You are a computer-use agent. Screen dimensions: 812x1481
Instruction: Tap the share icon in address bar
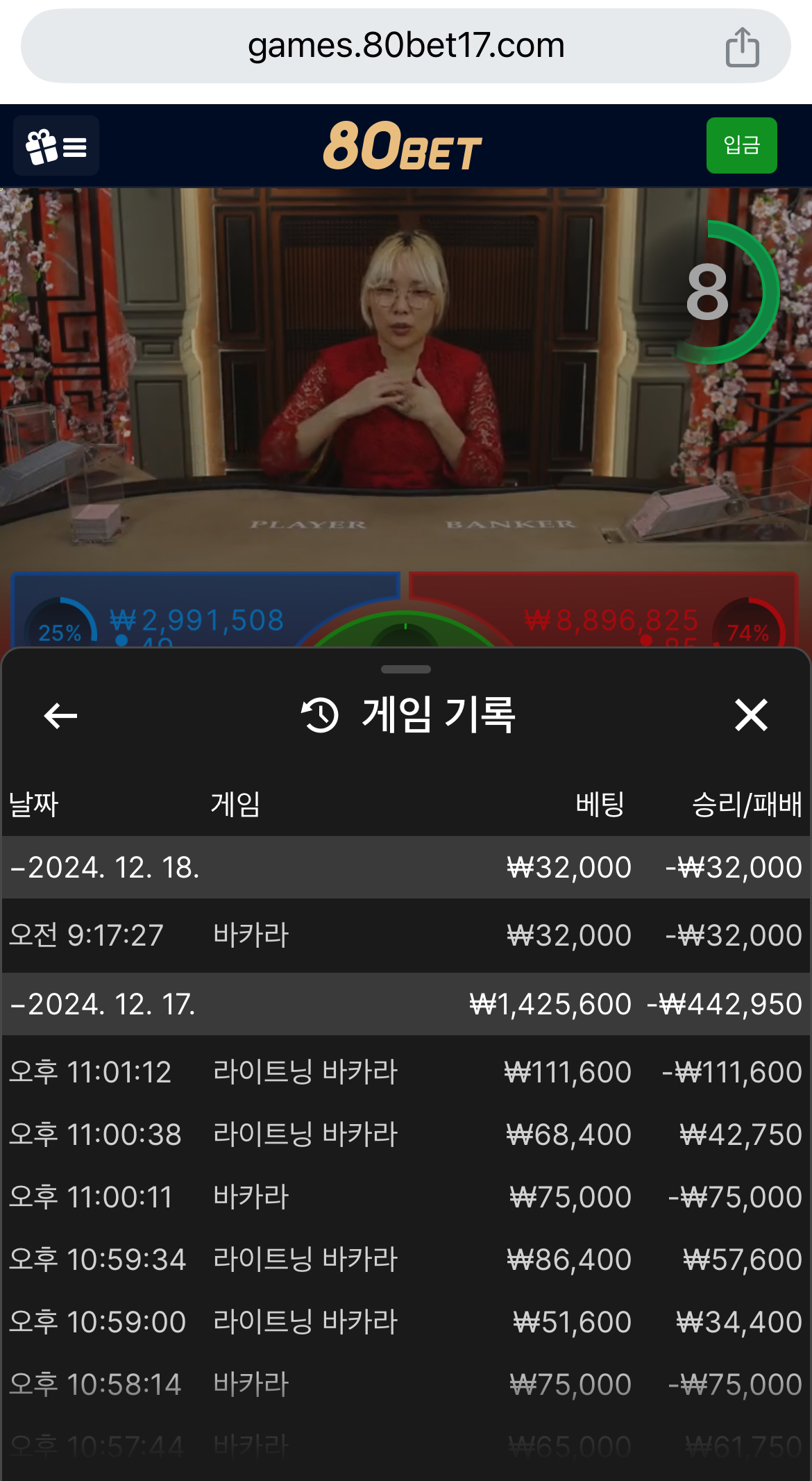pos(742,47)
